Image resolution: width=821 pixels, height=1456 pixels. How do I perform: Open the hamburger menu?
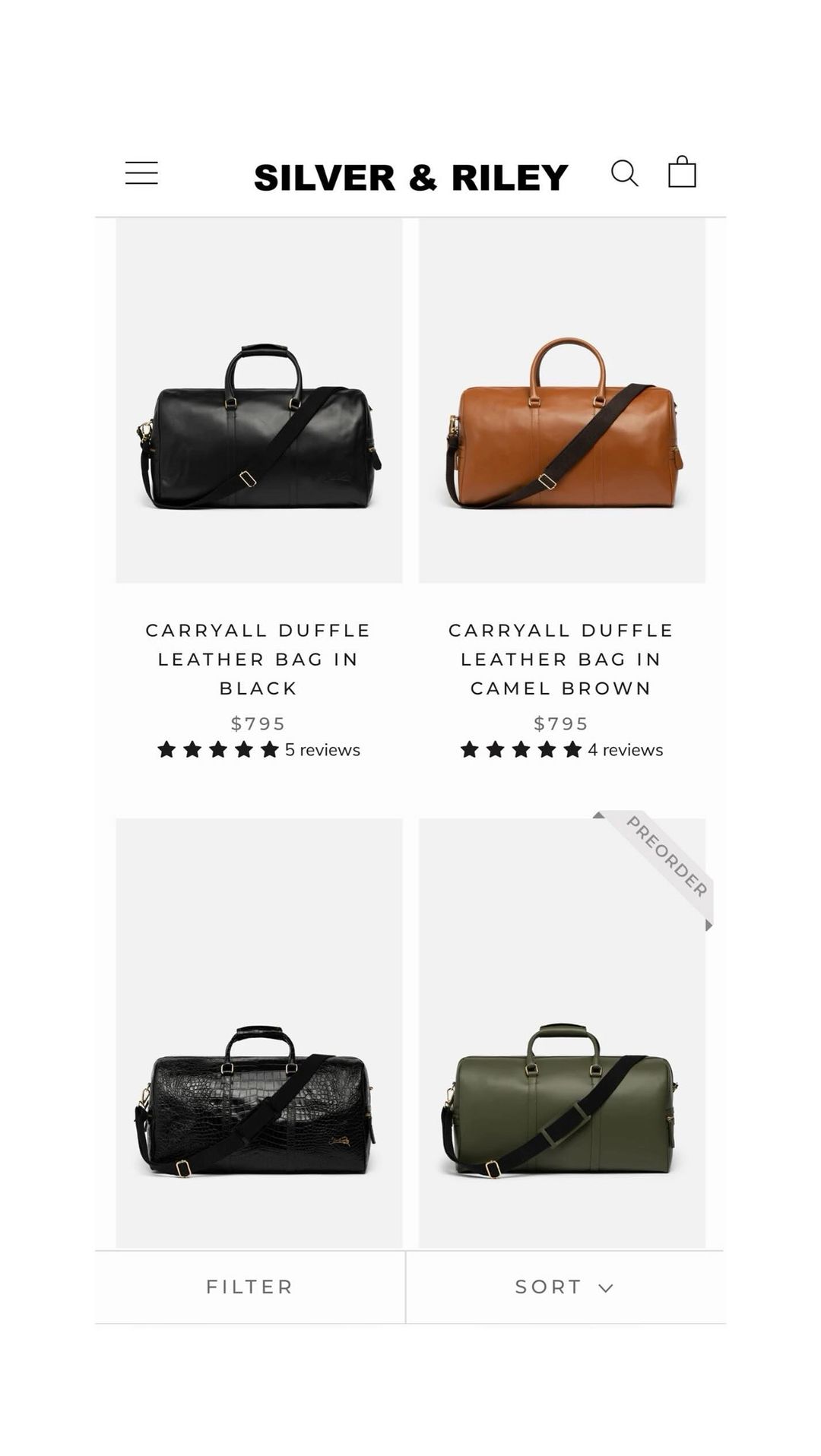click(x=141, y=173)
